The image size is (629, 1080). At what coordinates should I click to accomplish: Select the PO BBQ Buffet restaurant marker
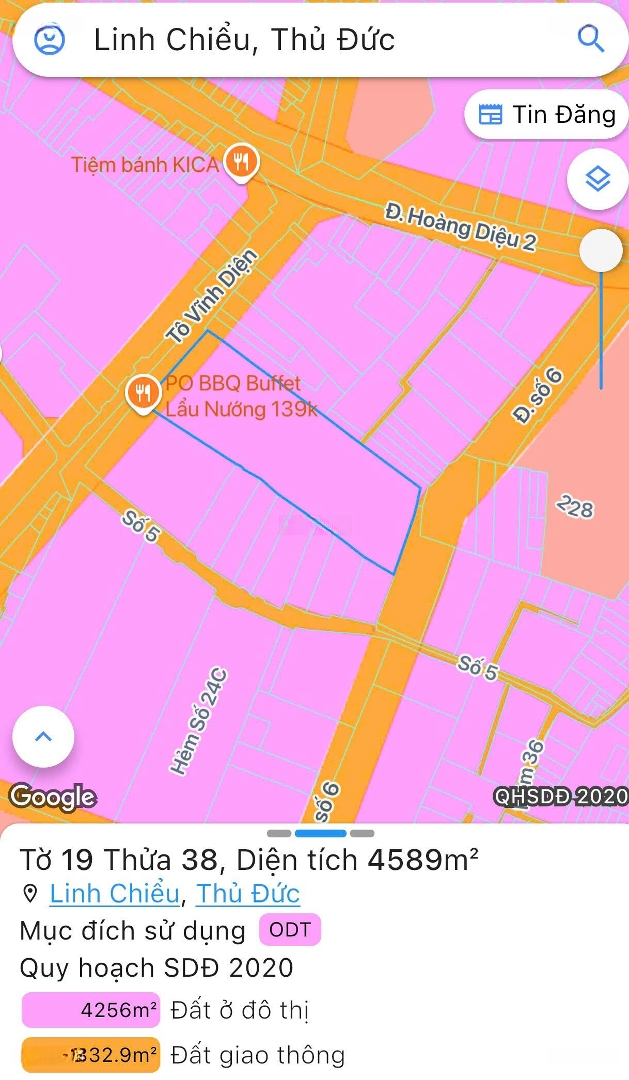[144, 394]
